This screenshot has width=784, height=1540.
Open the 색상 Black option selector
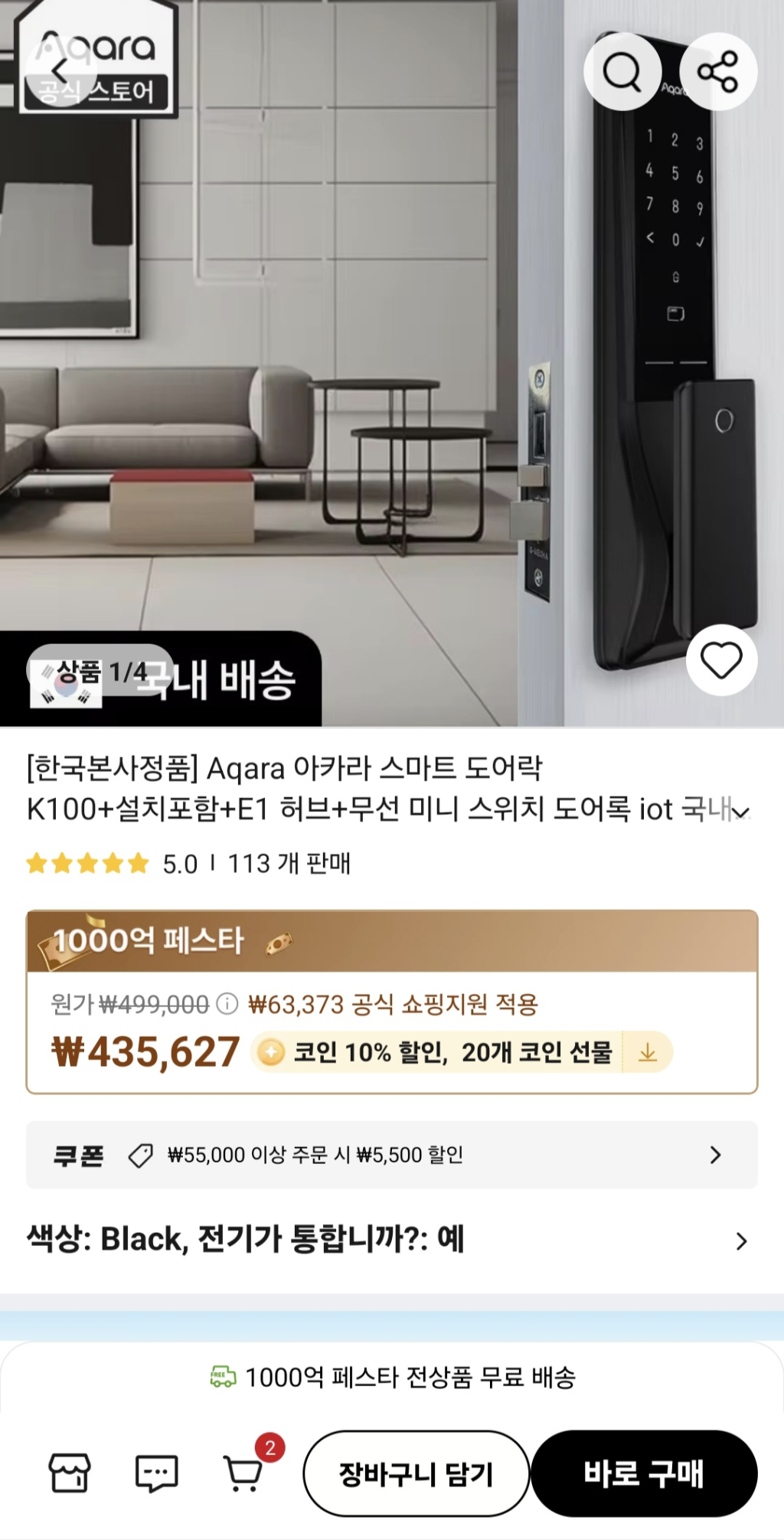392,1240
